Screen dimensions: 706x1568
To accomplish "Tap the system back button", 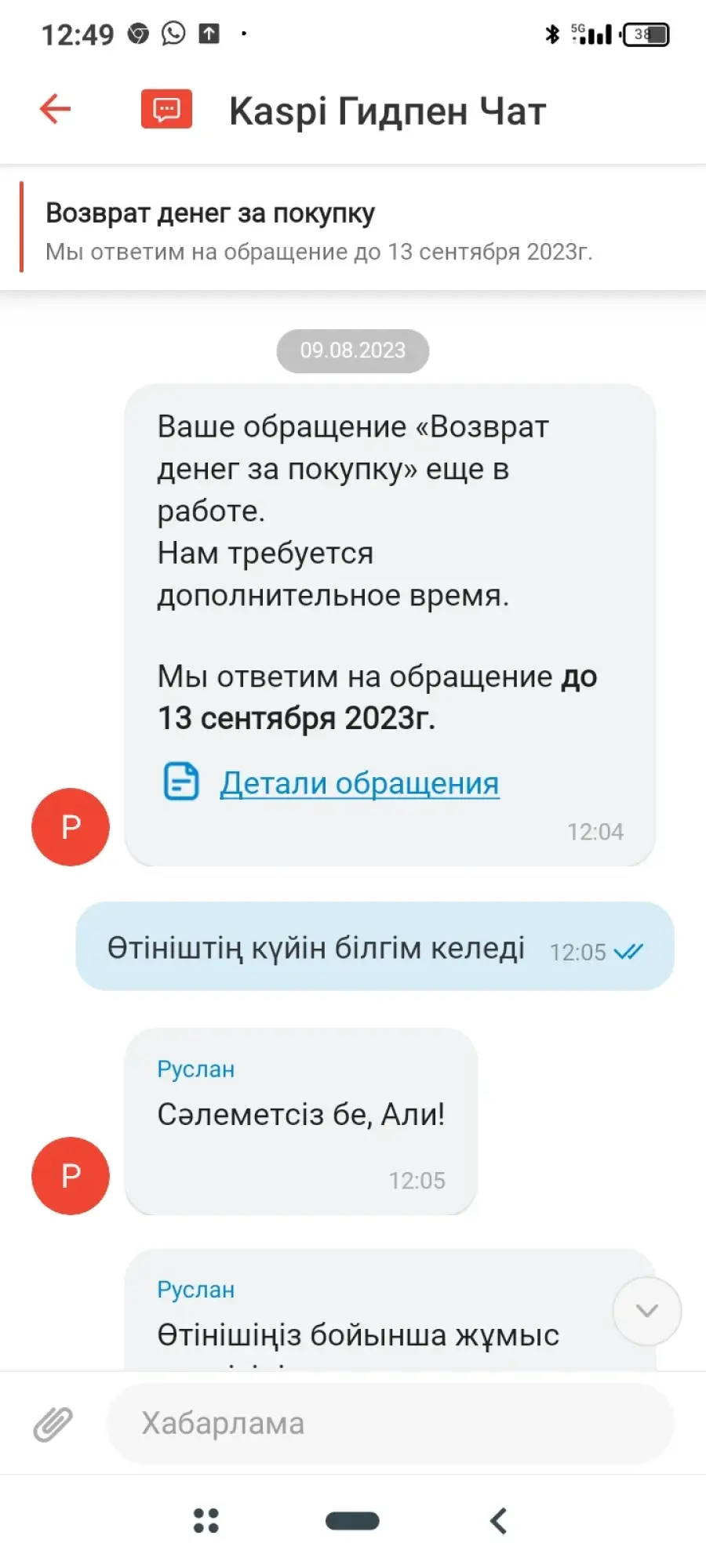I will point(498,1521).
